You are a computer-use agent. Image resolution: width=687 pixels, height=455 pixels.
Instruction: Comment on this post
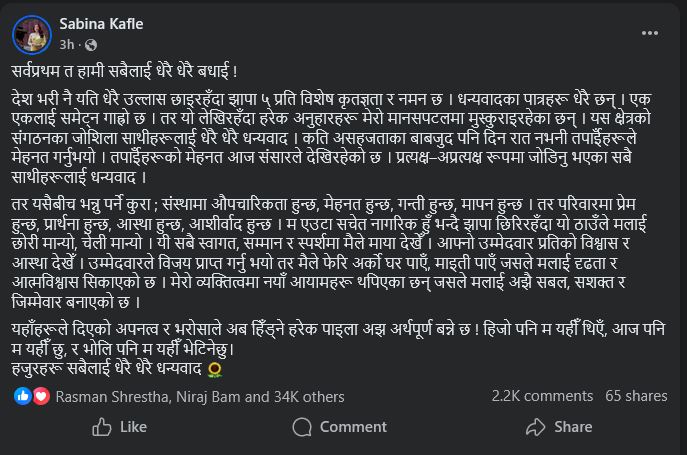[342, 427]
